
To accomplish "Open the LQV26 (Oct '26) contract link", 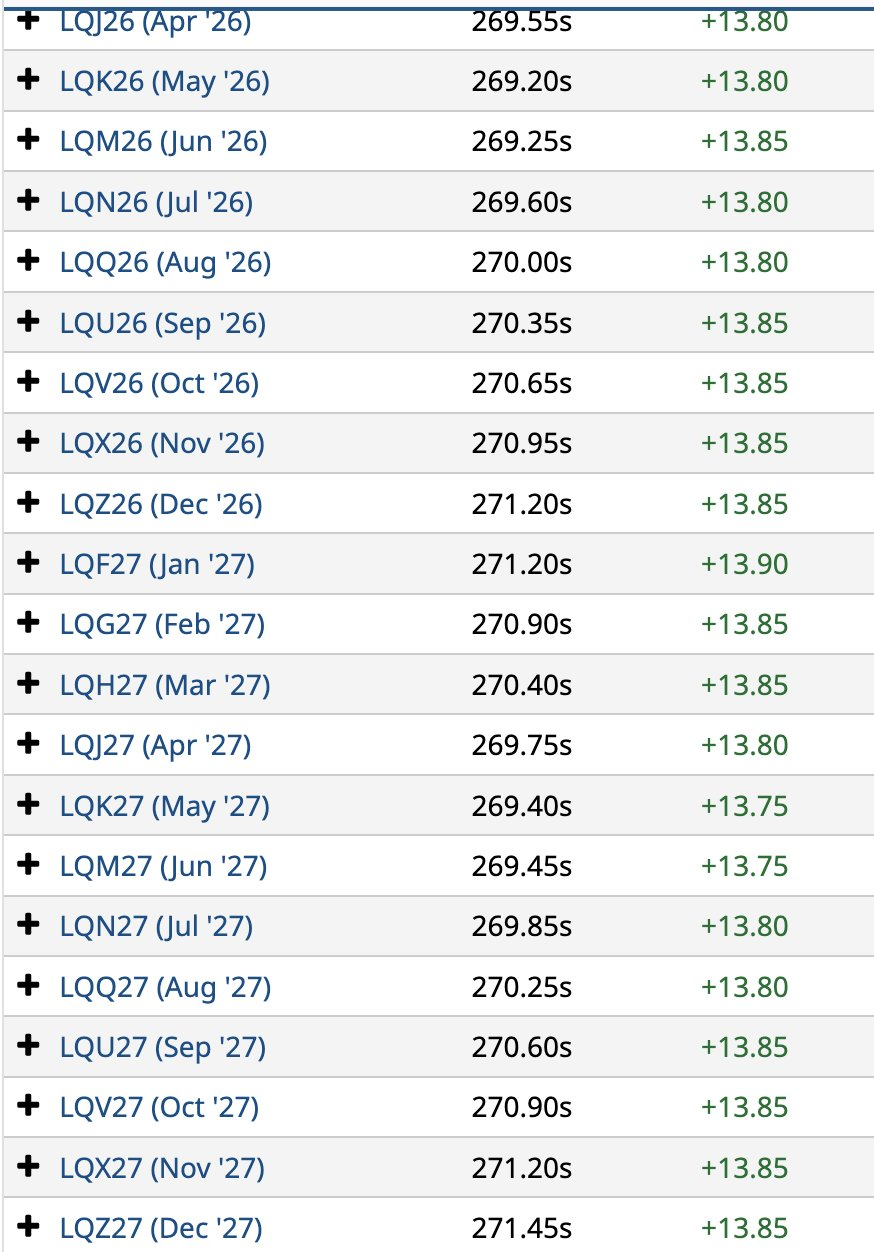I will pos(159,384).
